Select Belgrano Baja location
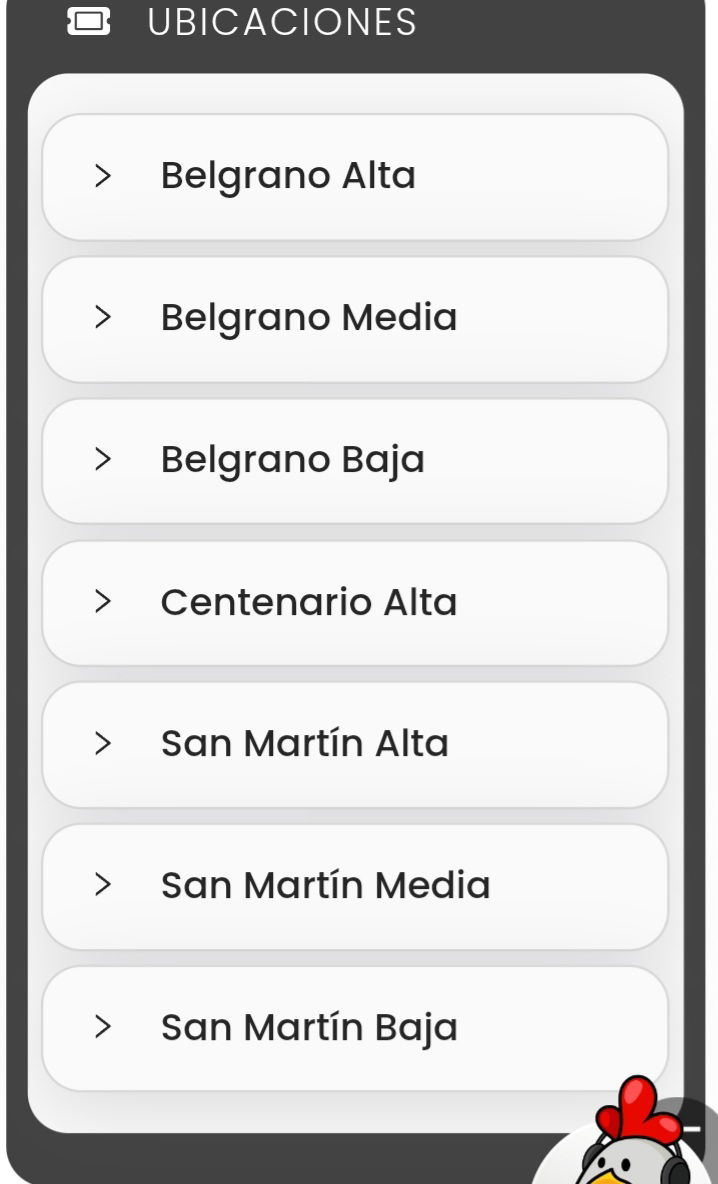 (355, 461)
